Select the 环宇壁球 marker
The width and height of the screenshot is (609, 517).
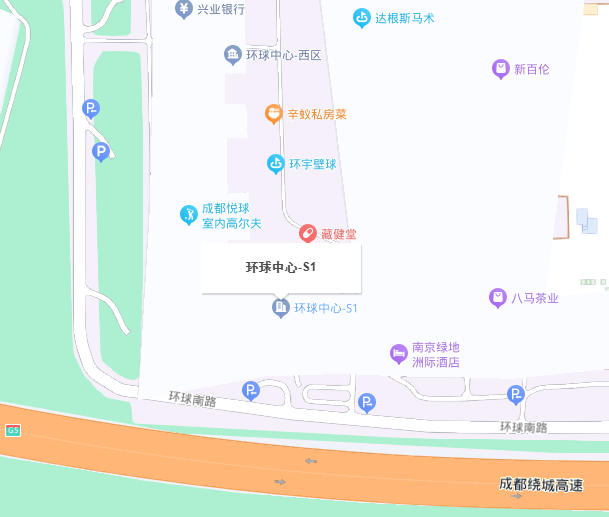[276, 163]
